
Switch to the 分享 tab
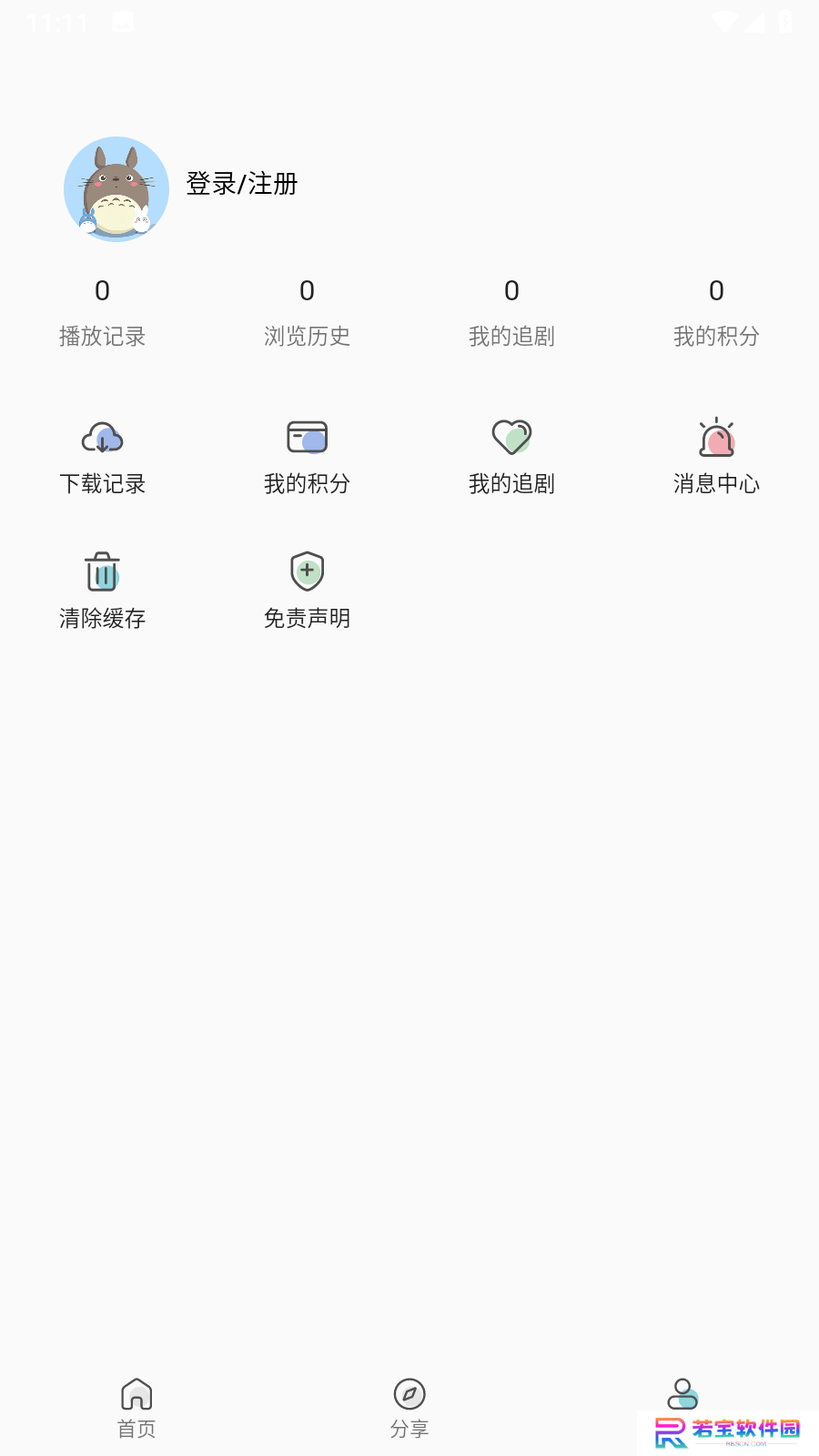(409, 1408)
